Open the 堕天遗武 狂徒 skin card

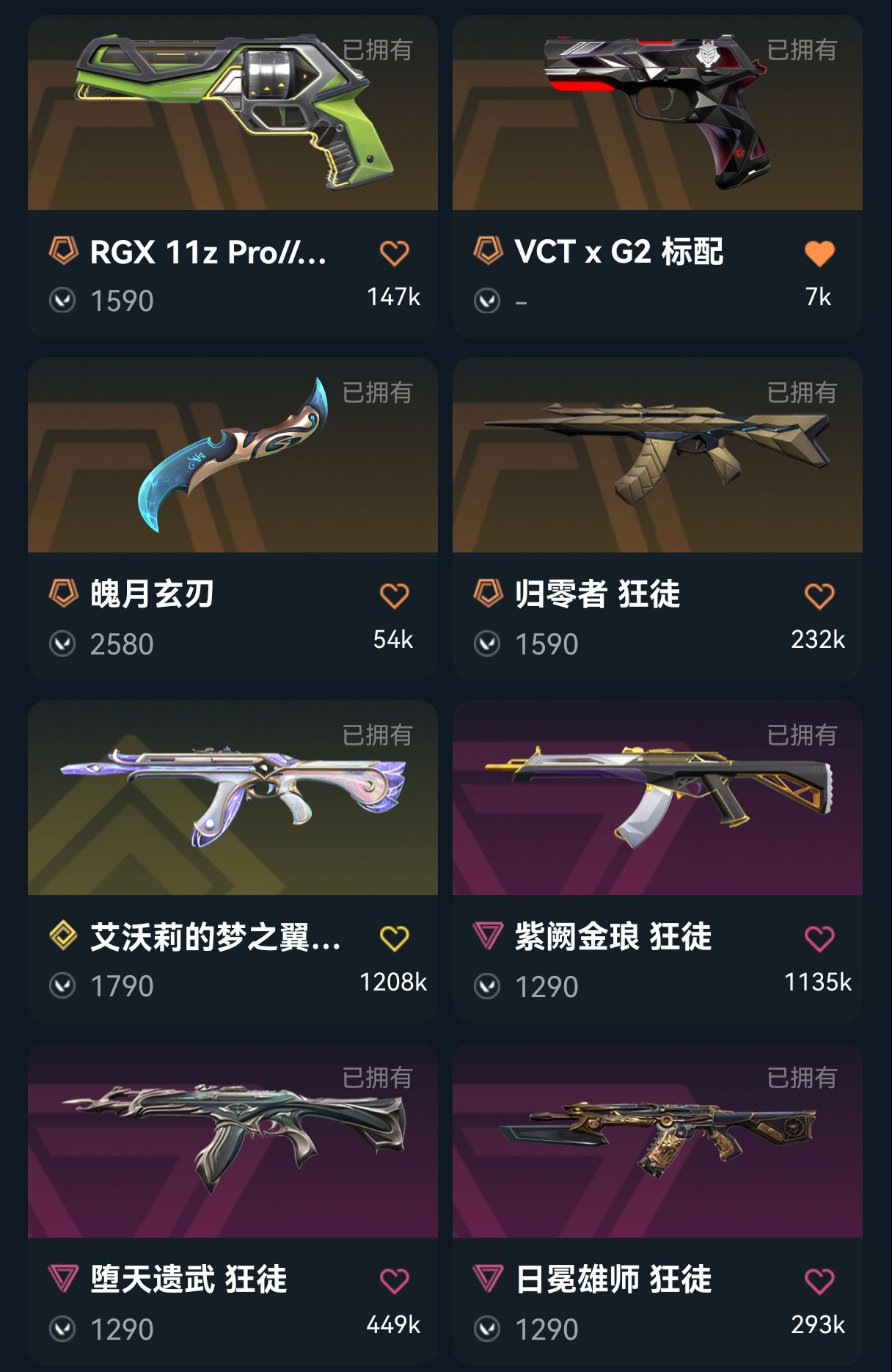click(233, 1141)
